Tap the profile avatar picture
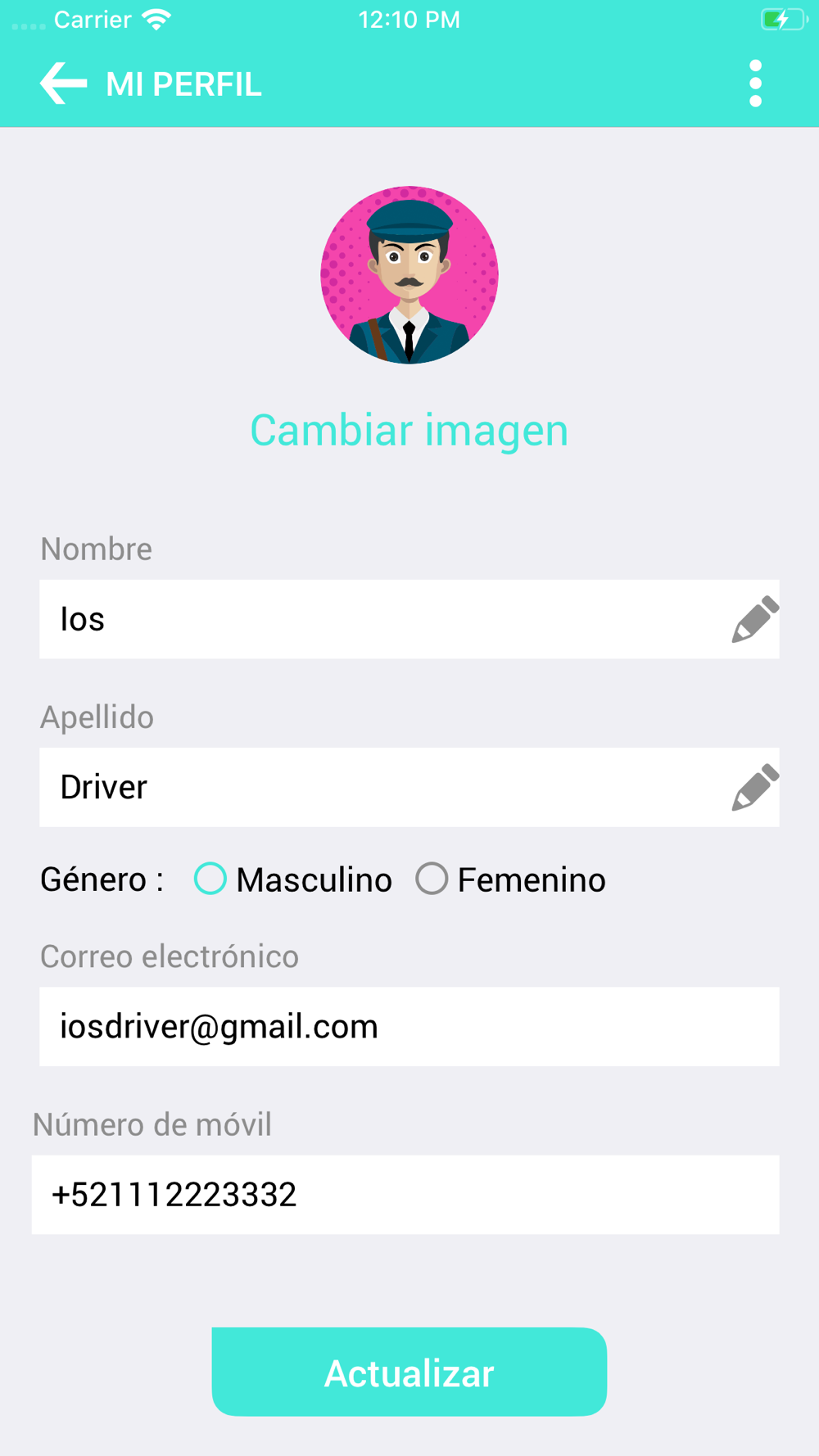Viewport: 819px width, 1456px height. click(409, 275)
